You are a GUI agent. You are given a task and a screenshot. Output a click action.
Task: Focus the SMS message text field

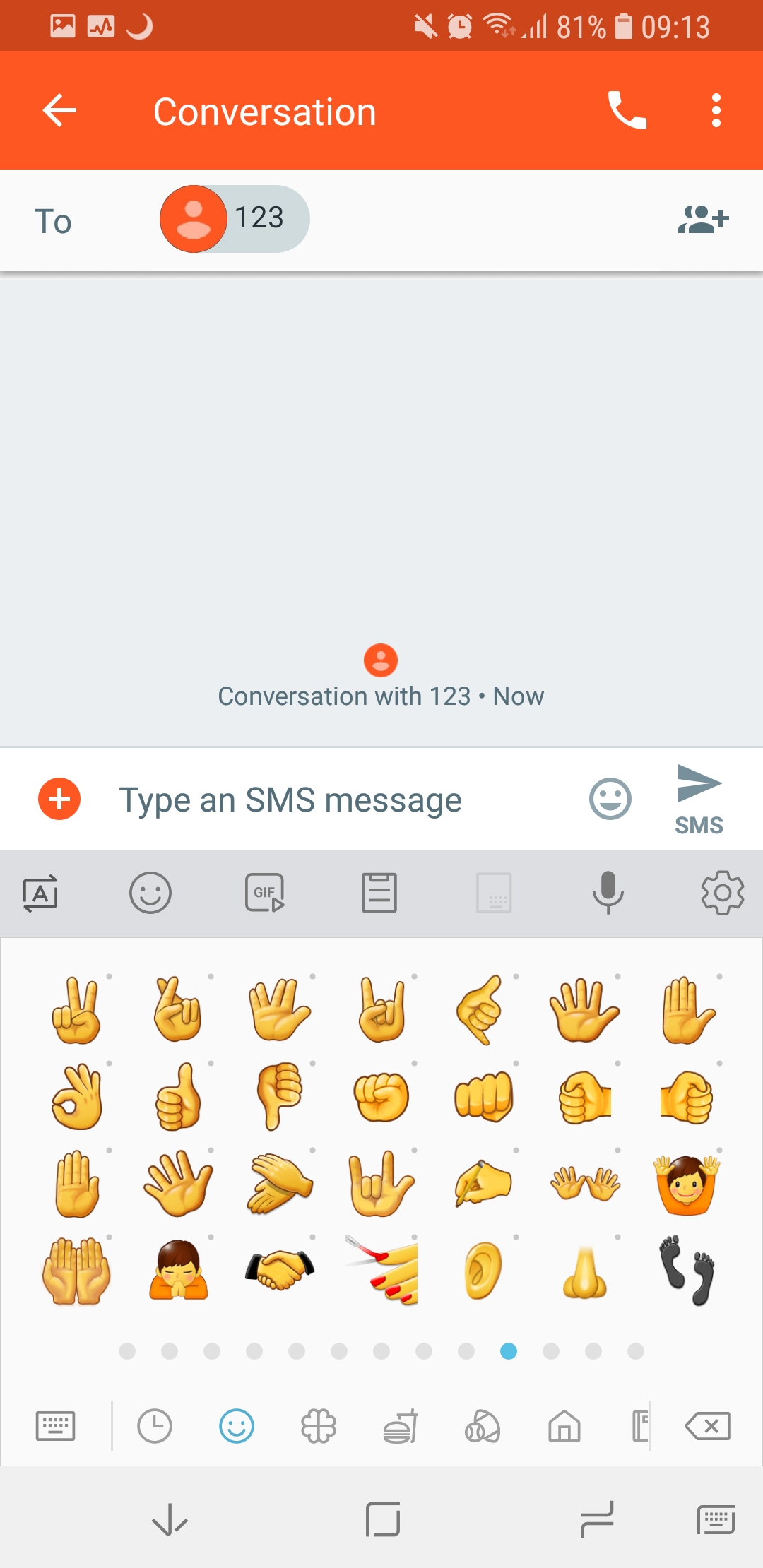point(339,800)
